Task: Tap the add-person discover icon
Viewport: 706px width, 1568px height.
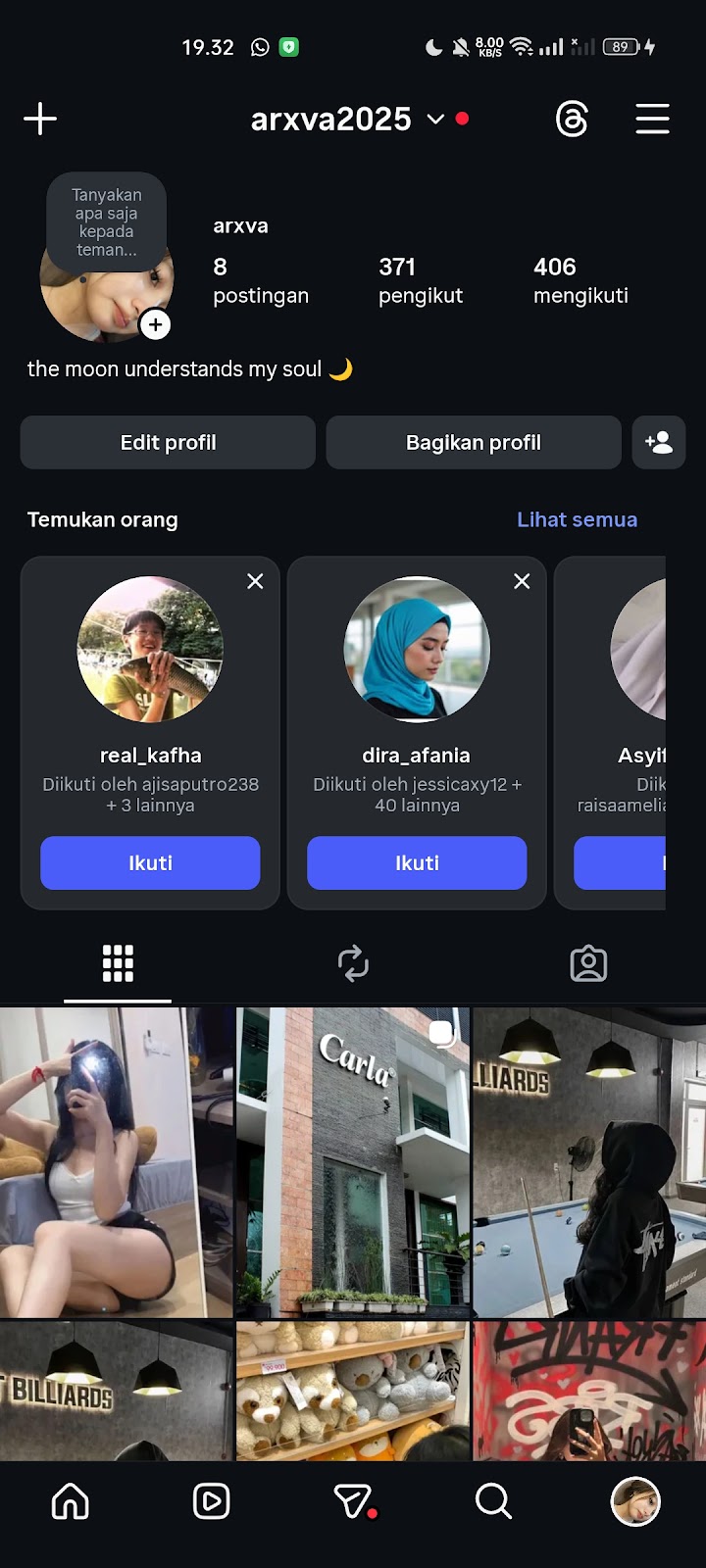Action: pos(659,443)
